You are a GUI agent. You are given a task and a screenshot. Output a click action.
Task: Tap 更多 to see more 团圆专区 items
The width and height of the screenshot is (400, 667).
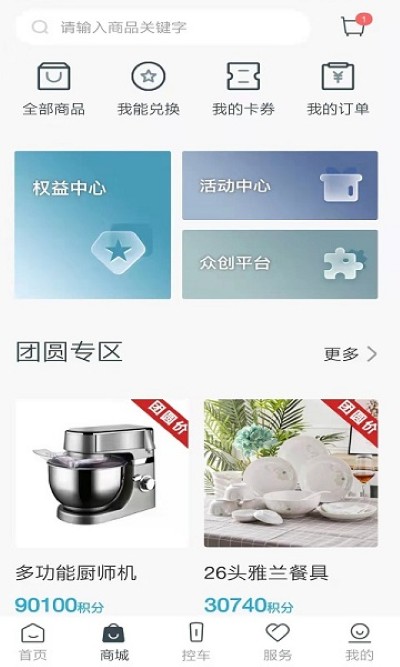(x=350, y=353)
